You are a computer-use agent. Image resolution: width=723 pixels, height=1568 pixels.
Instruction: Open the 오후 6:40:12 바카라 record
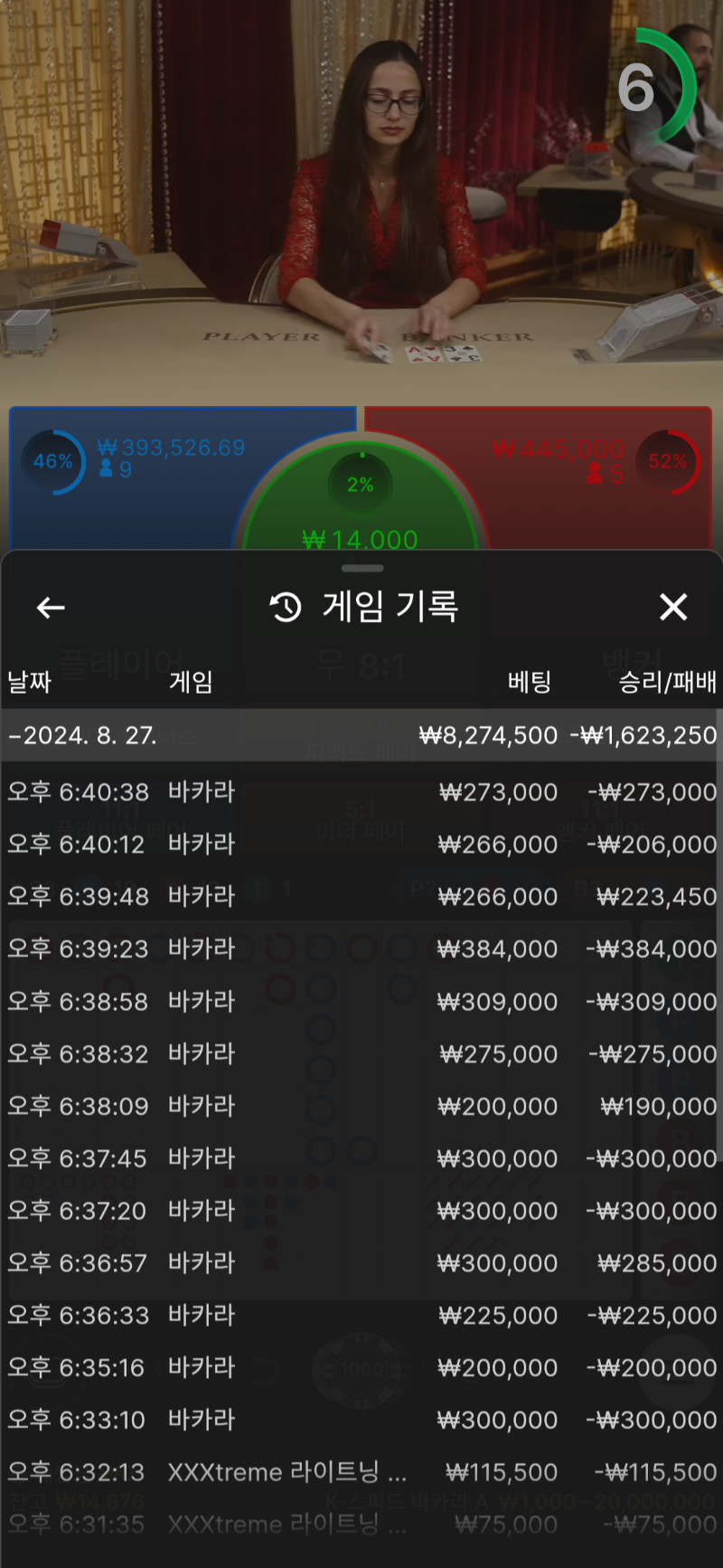pyautogui.click(x=361, y=845)
